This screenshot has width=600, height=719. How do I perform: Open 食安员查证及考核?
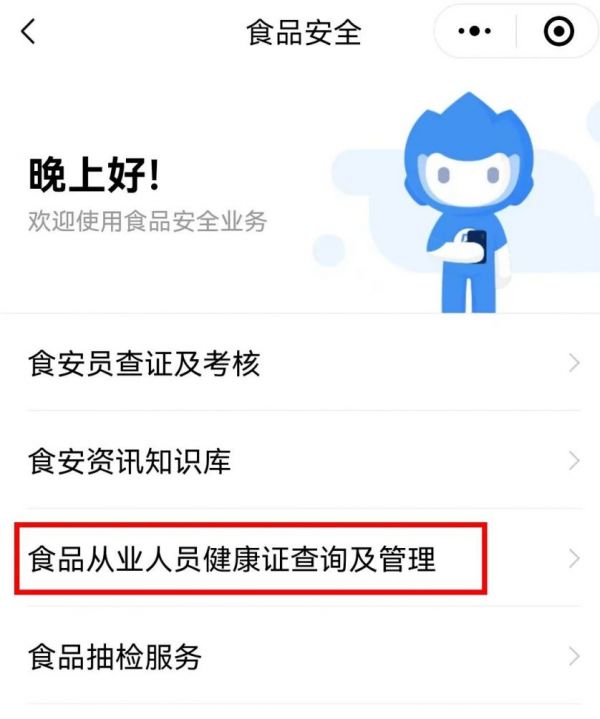[300, 363]
